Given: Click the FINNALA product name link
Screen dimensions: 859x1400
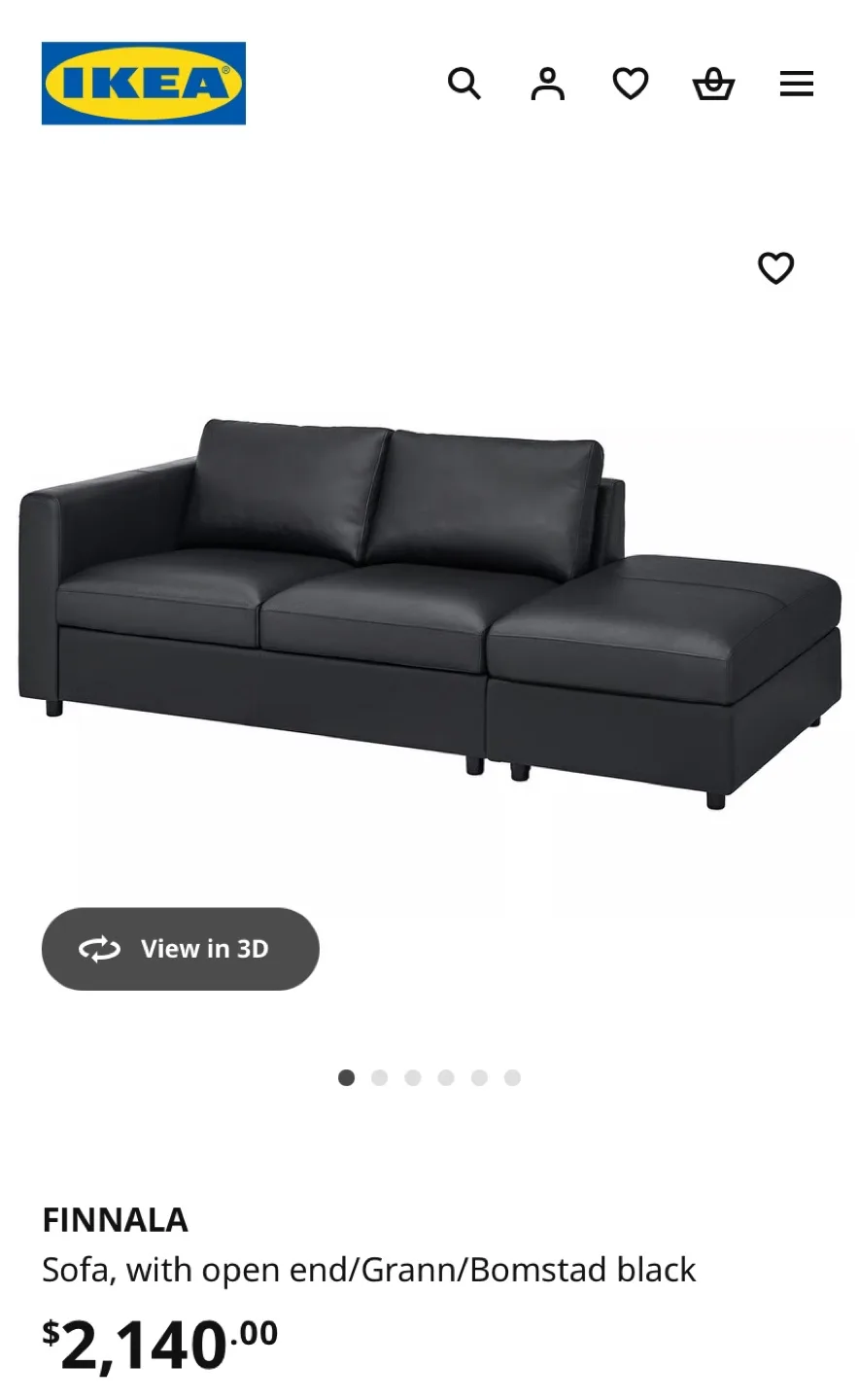Looking at the screenshot, I should tap(116, 1219).
